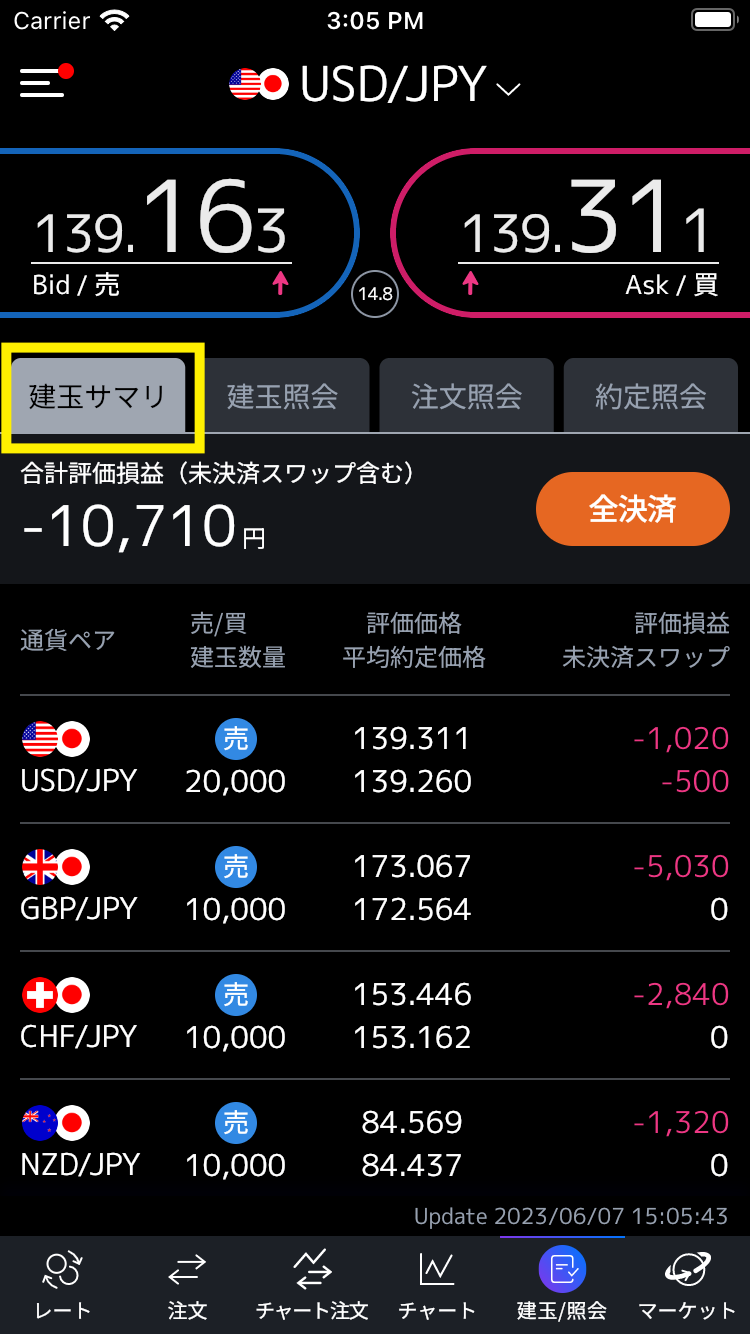
Task: Tap the orange 全決済 button
Action: 633,509
